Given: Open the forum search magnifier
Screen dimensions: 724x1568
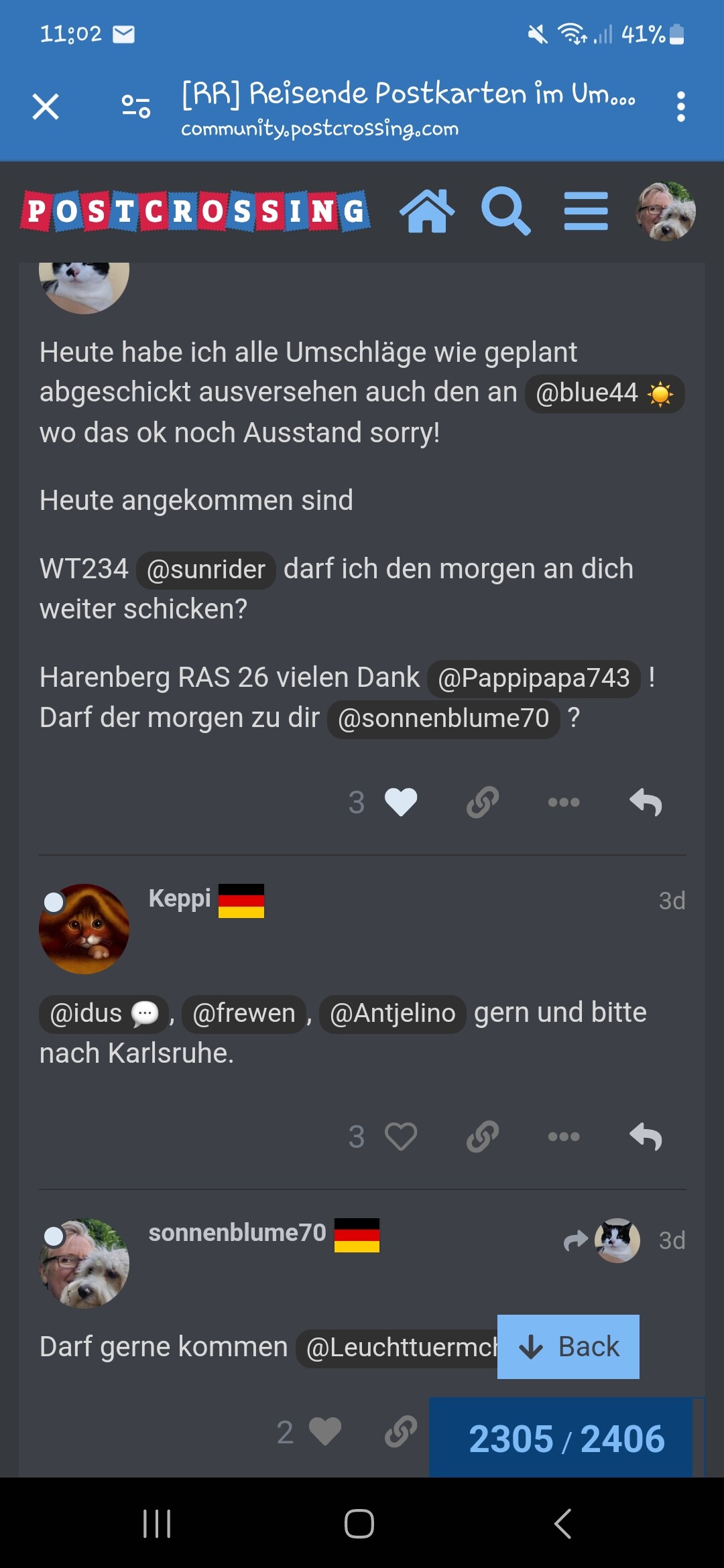Looking at the screenshot, I should [506, 211].
